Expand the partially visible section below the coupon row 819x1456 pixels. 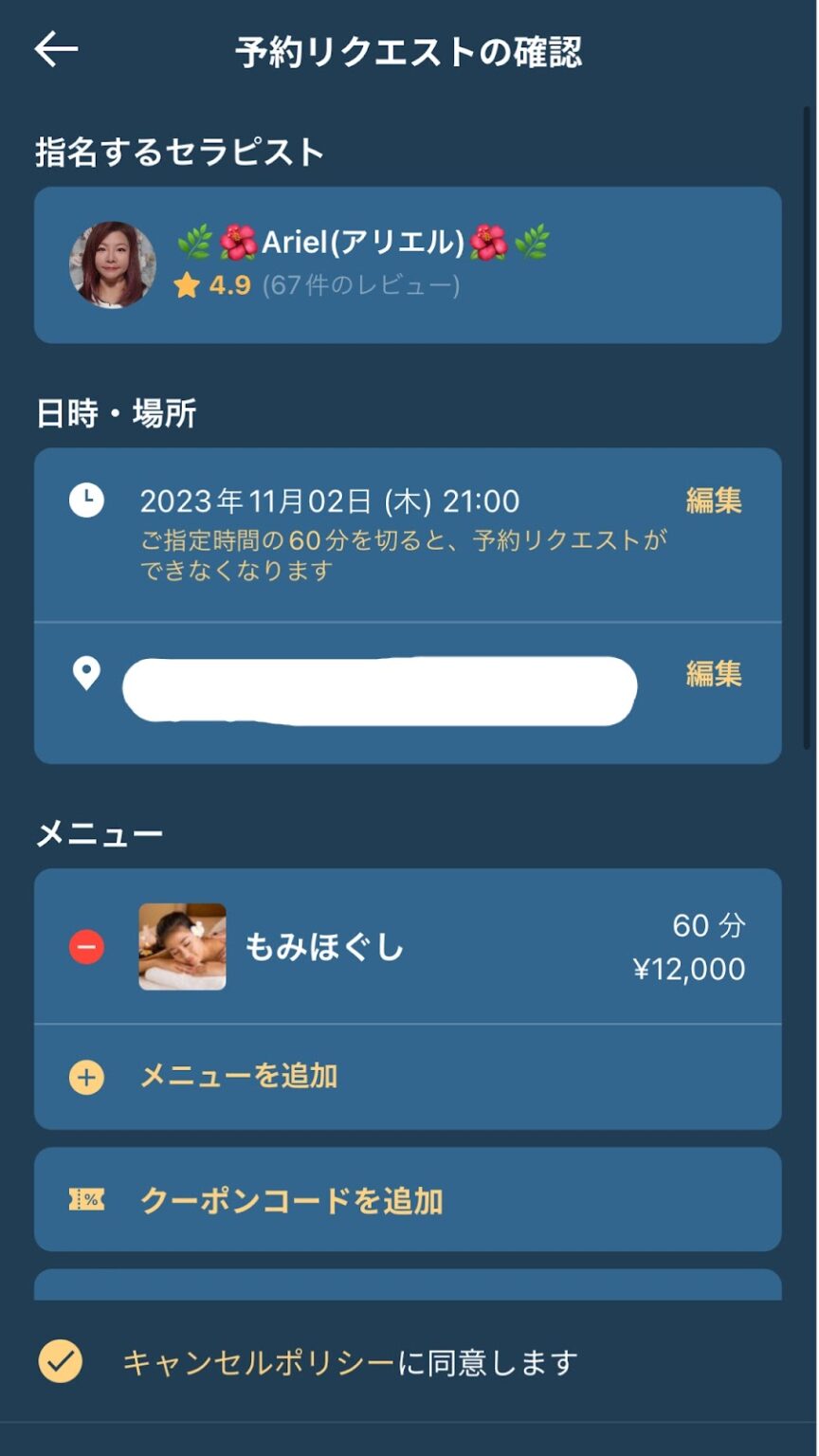click(409, 1285)
